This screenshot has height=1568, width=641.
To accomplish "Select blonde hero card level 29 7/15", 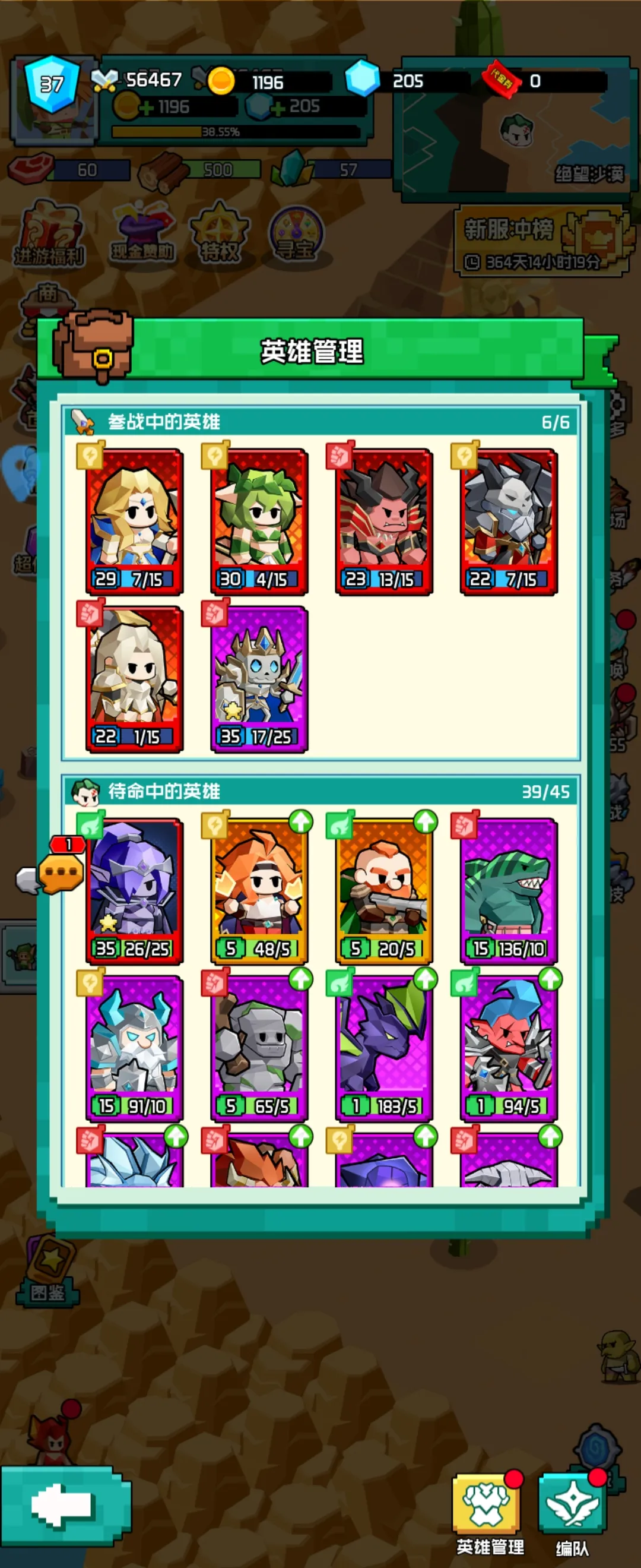I will pyautogui.click(x=134, y=521).
